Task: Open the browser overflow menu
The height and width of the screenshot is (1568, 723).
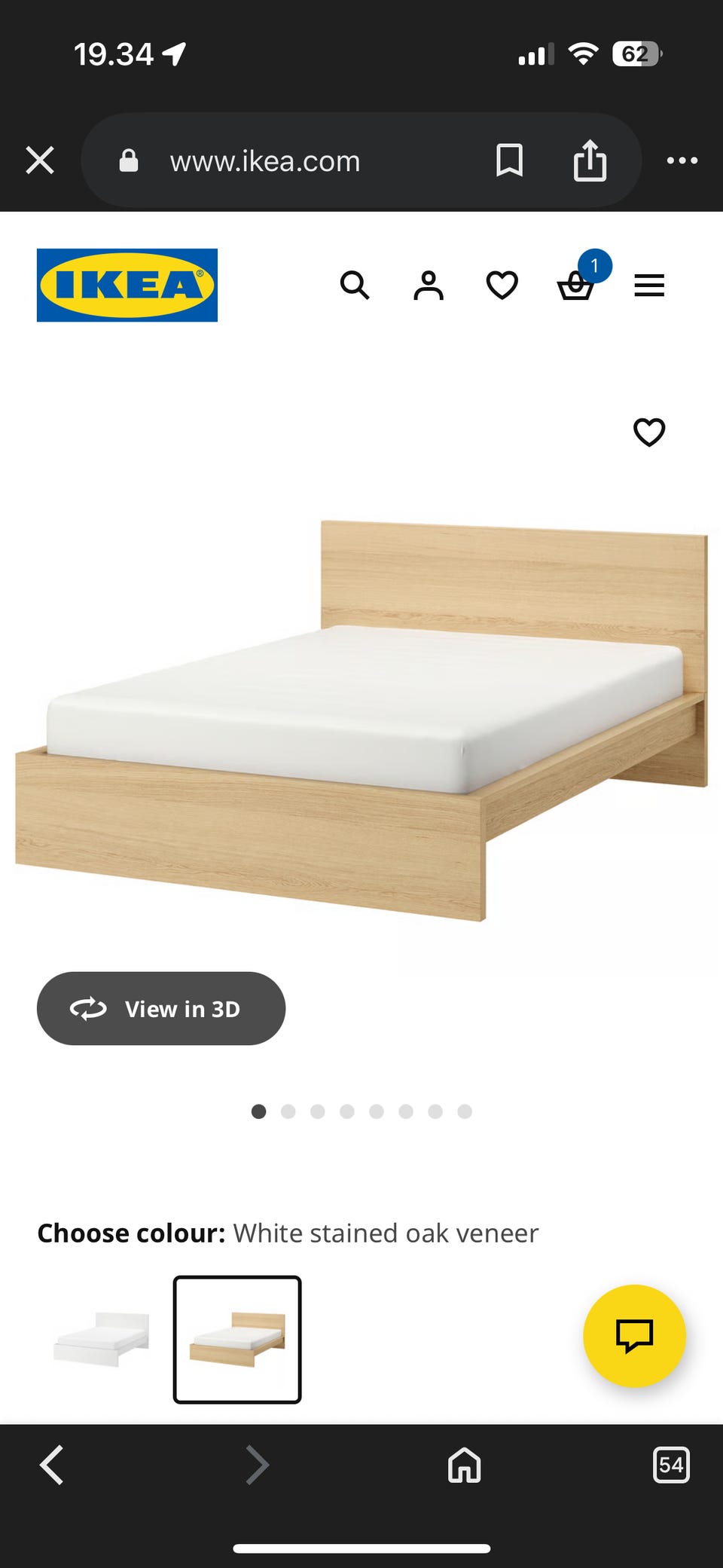Action: coord(682,160)
